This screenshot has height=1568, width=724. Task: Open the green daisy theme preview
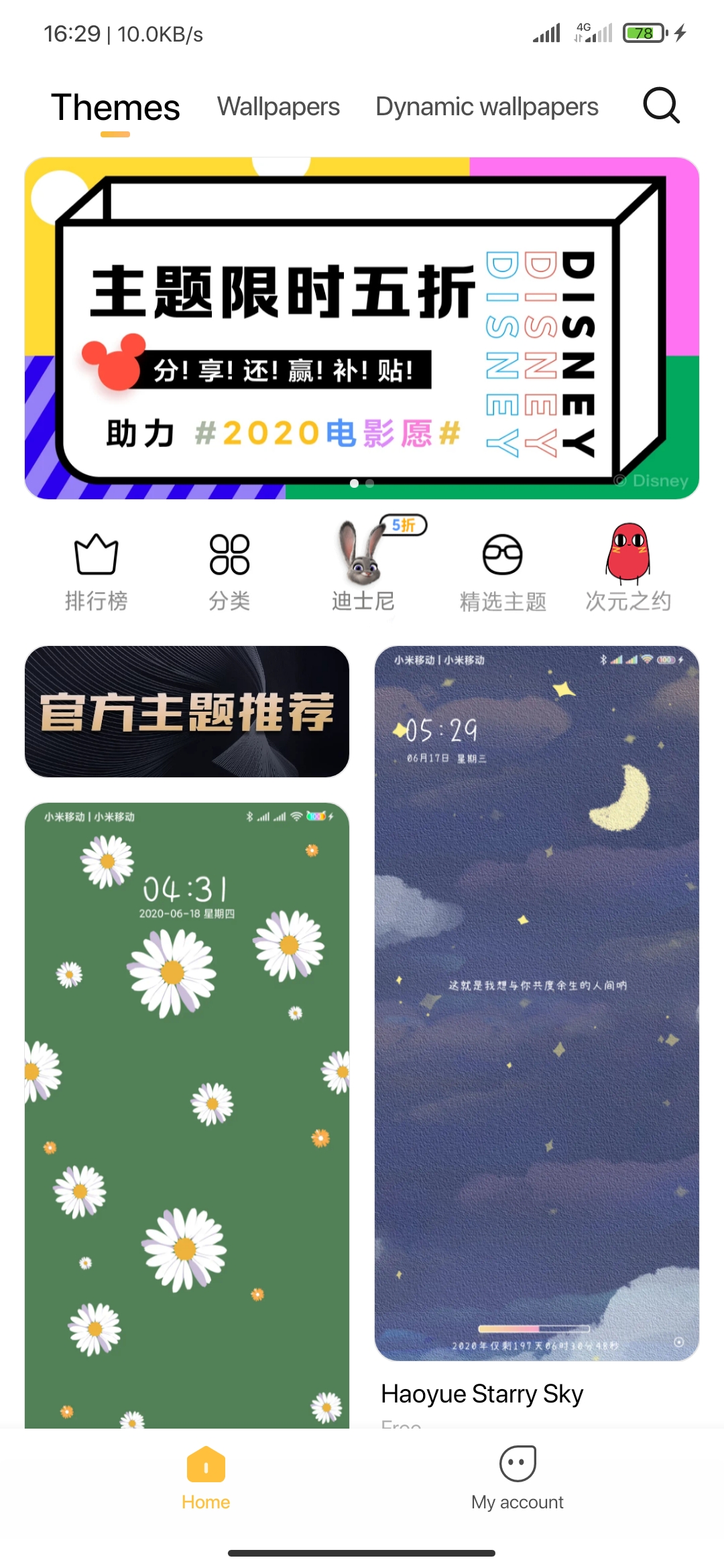point(187,1115)
